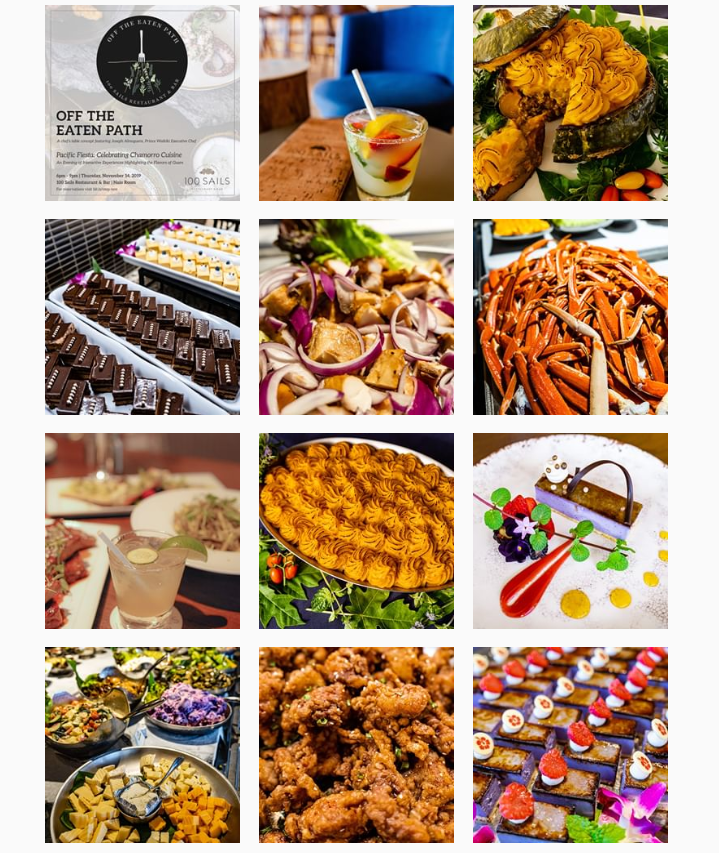The width and height of the screenshot is (719, 853).
Task: View the lime margarita drink post
Action: tap(142, 531)
